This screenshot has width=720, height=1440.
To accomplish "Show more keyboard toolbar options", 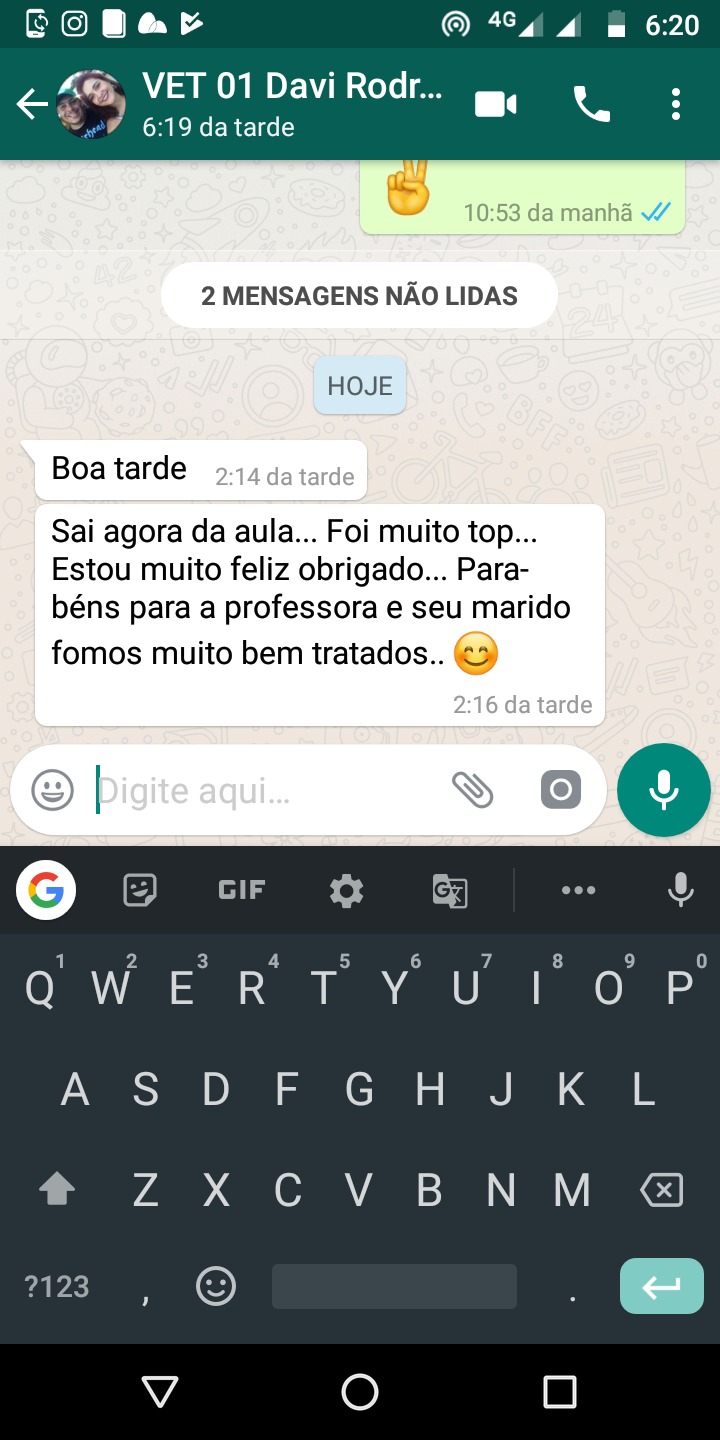I will (578, 889).
